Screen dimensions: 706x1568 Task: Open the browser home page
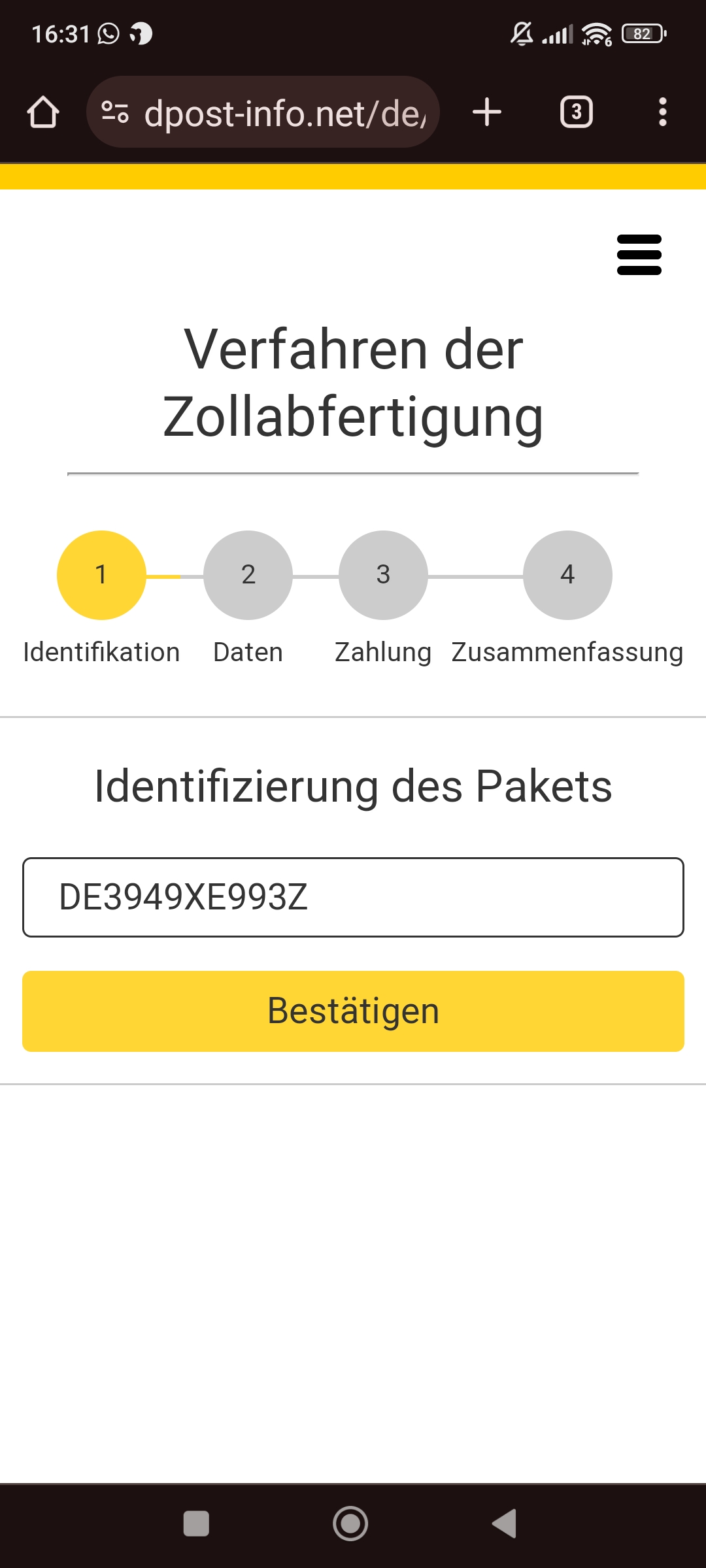pyautogui.click(x=43, y=112)
